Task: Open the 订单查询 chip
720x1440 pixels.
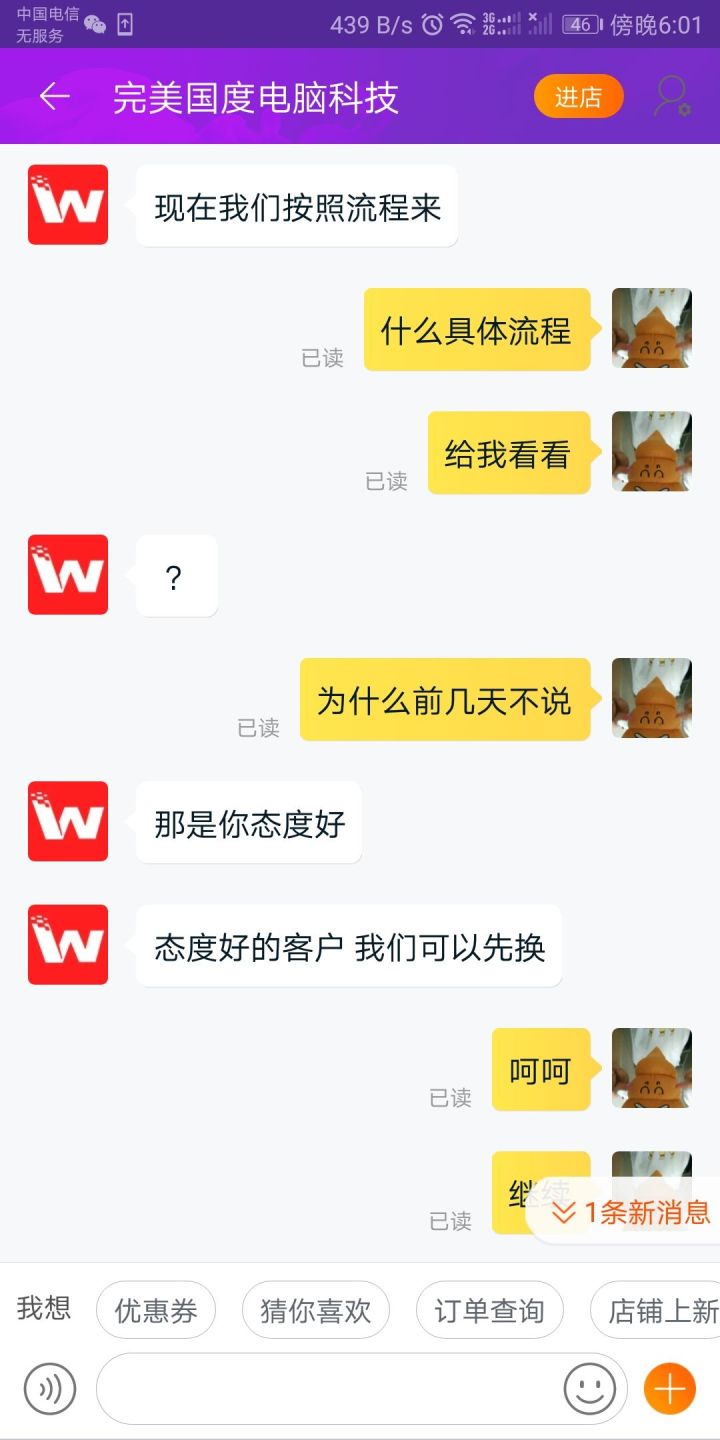Action: pos(489,1310)
